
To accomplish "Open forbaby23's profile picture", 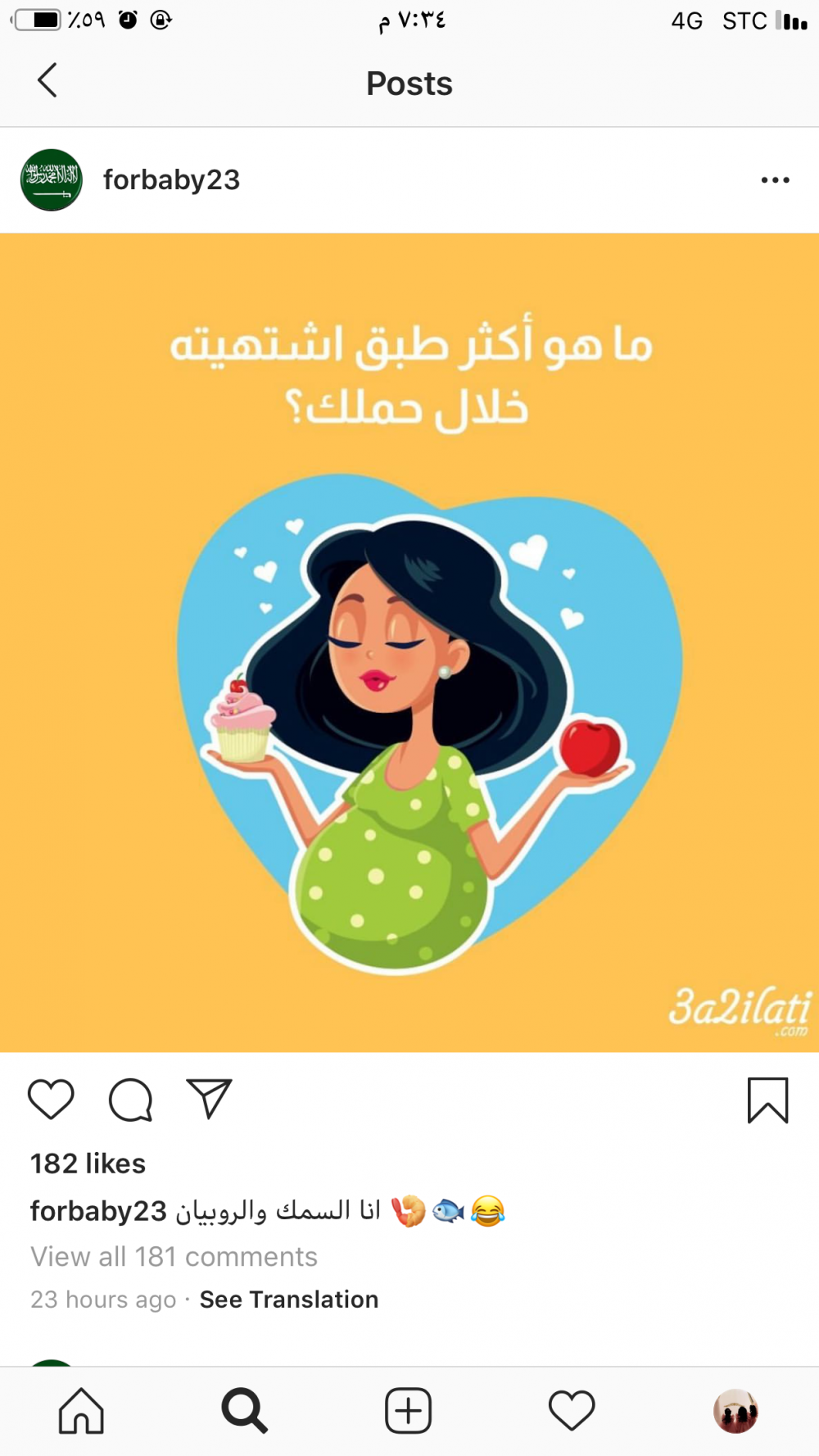I will click(x=52, y=180).
